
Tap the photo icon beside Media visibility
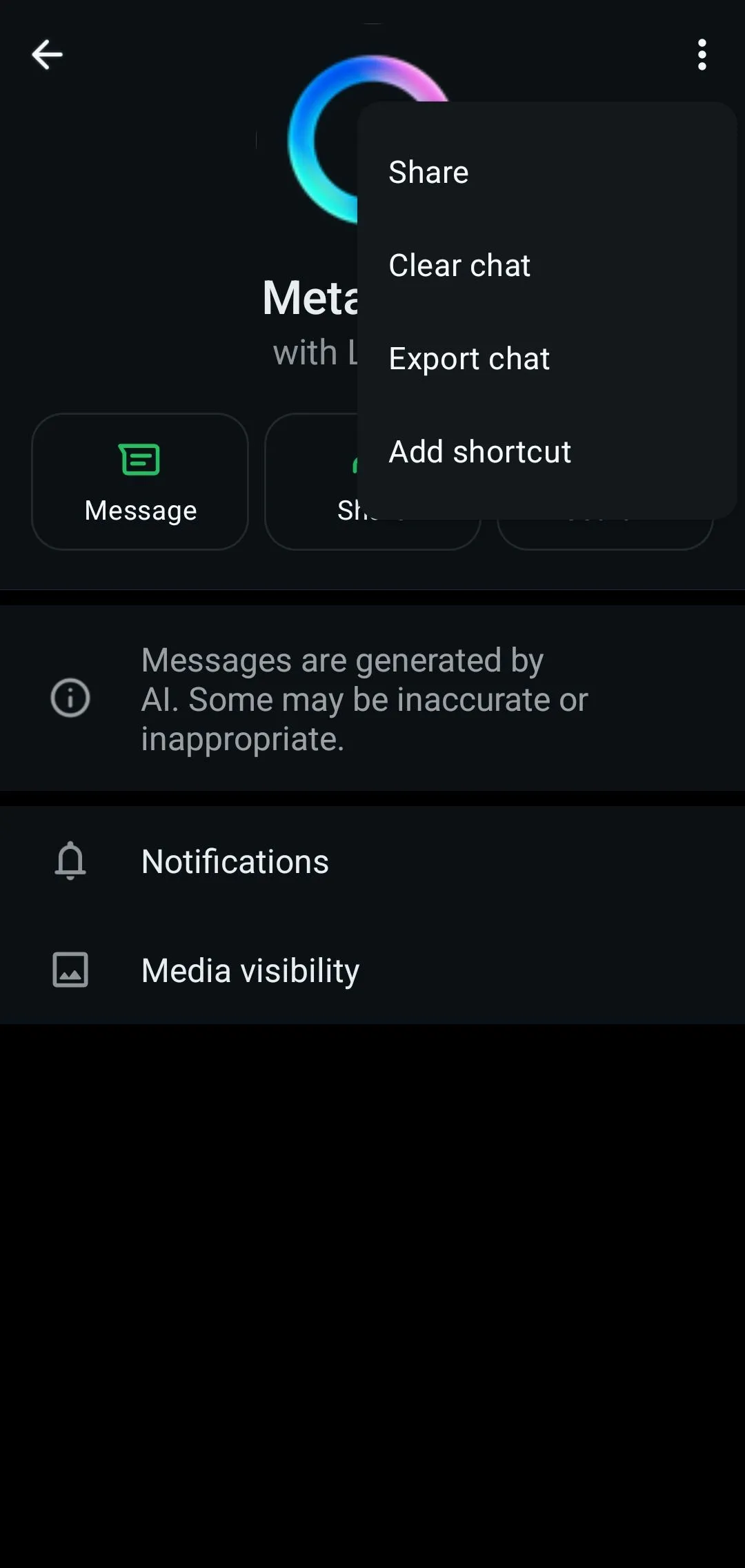(69, 969)
